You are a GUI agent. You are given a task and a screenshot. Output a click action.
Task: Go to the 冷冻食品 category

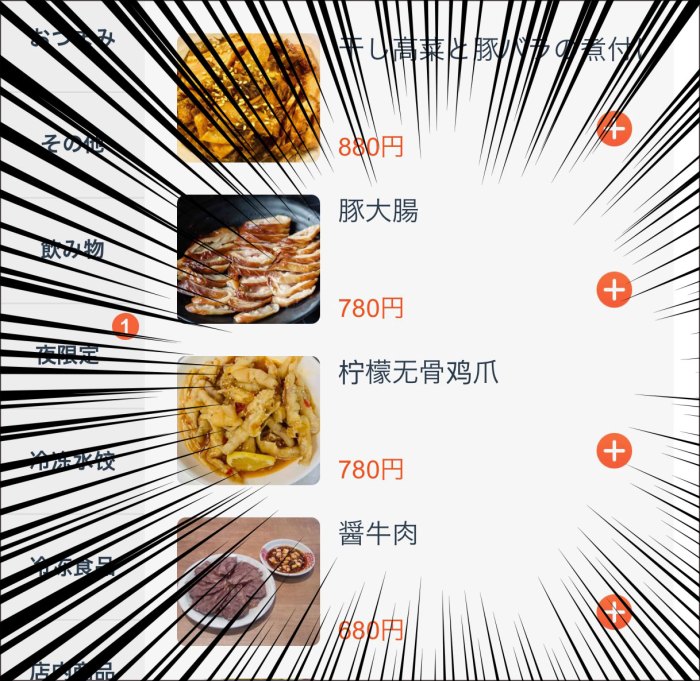[73, 566]
